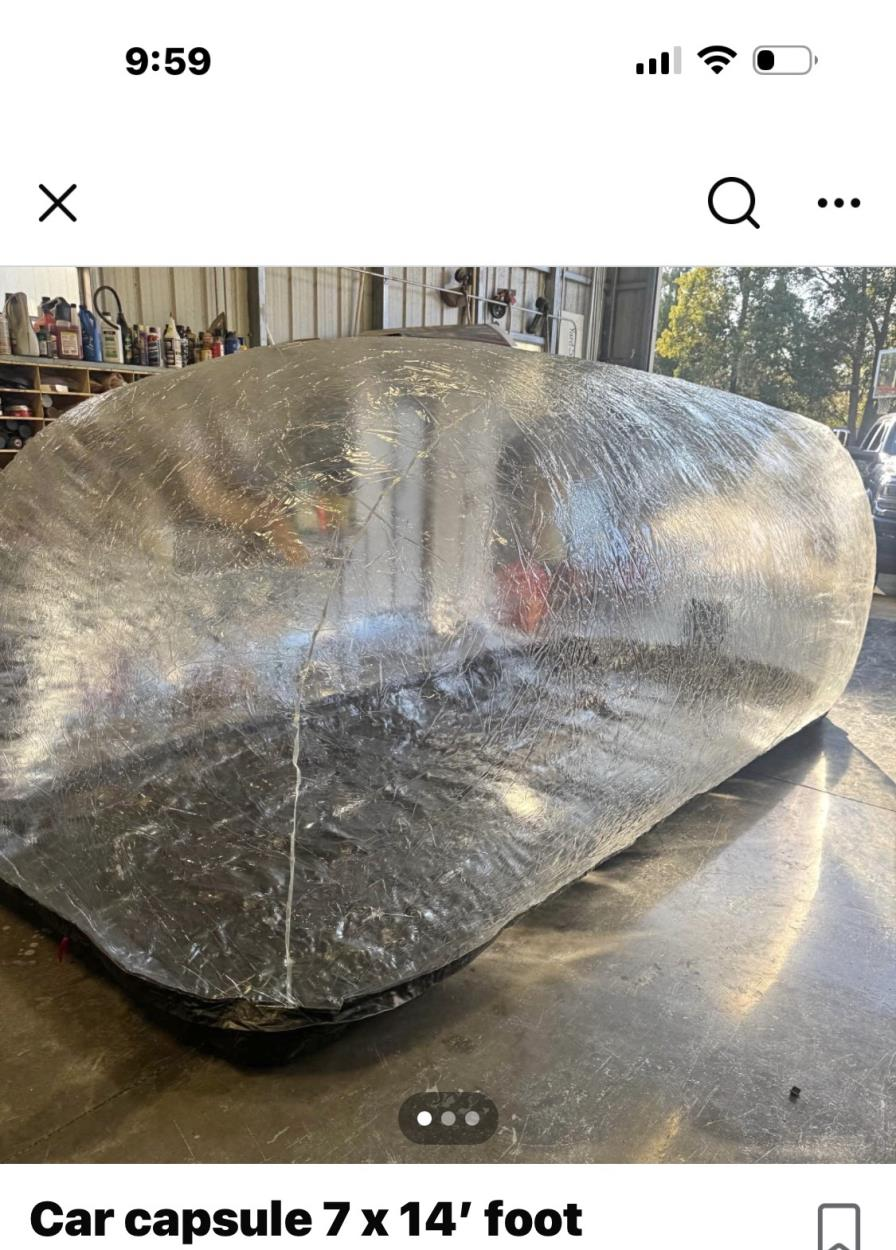
Task: Close the car capsule listing
Action: [58, 204]
